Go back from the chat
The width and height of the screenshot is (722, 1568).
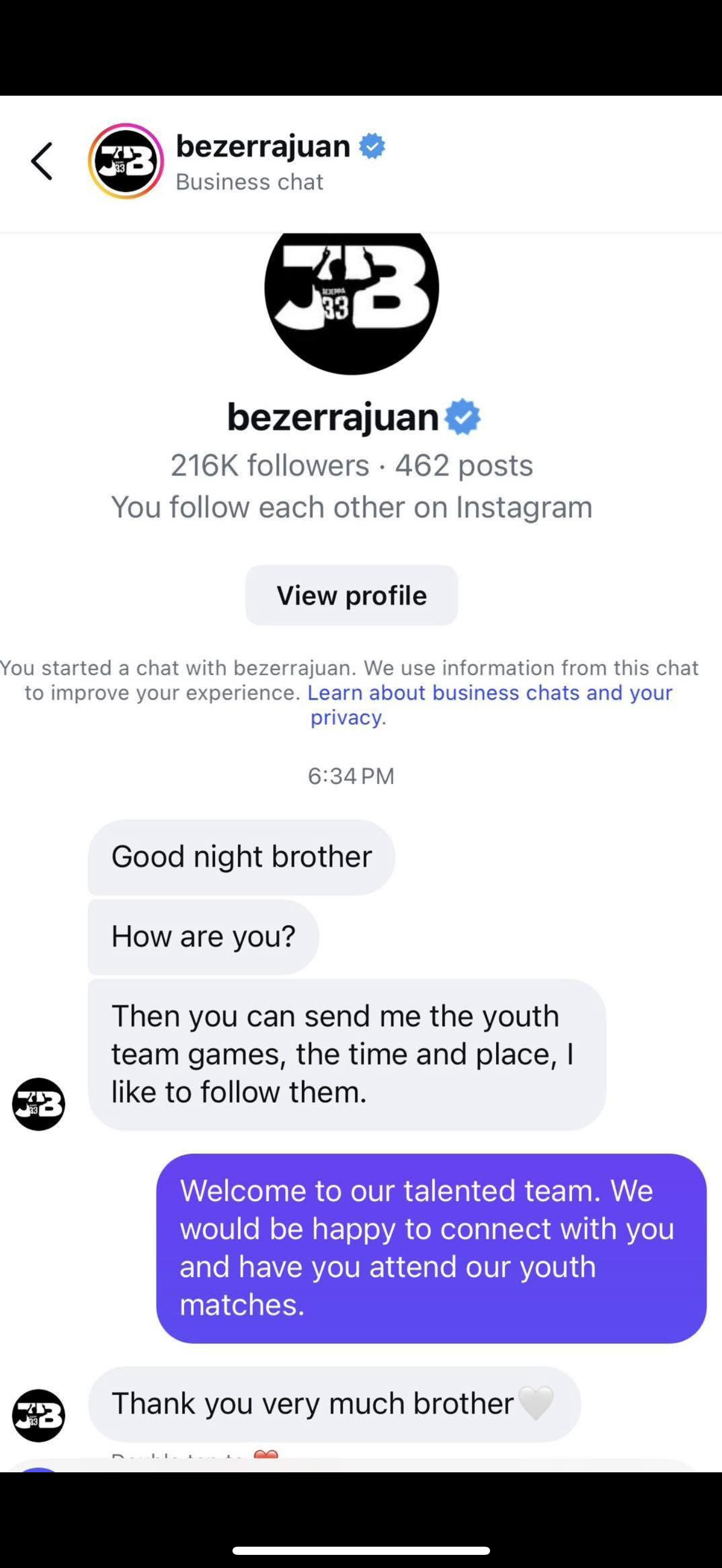pos(42,162)
